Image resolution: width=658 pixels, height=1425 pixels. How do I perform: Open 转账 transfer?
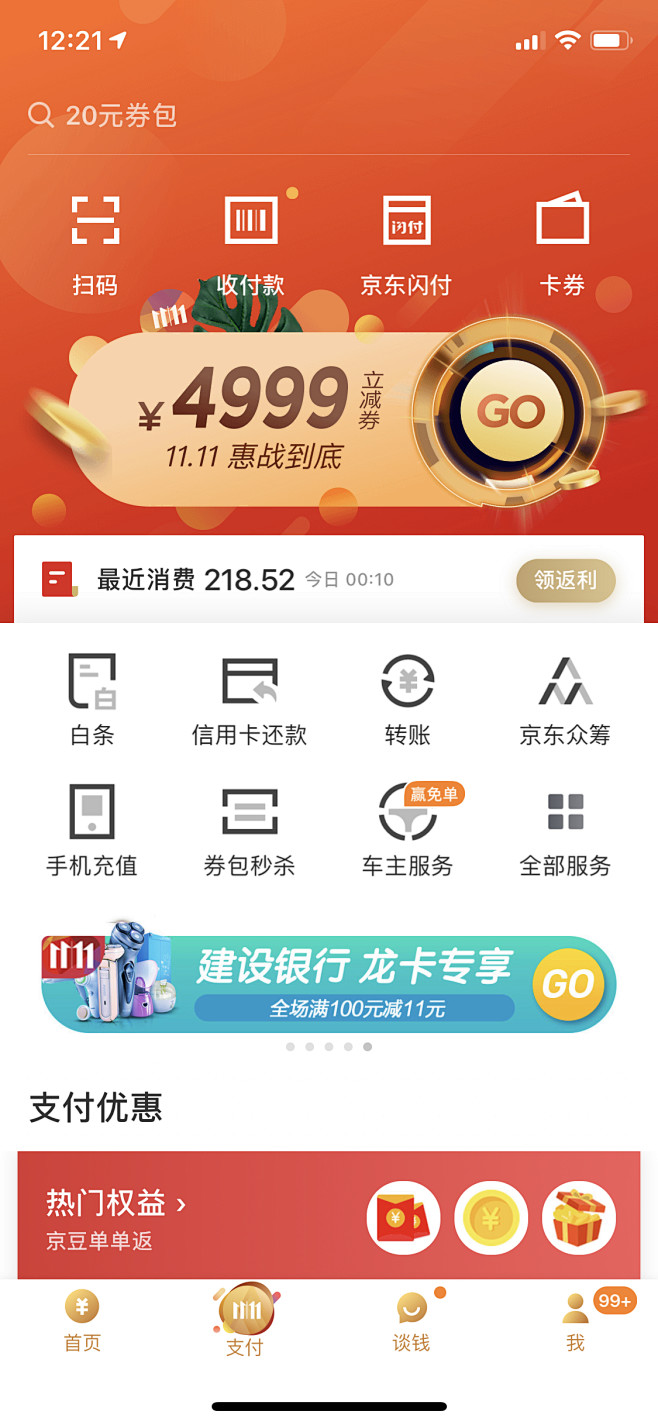(407, 700)
